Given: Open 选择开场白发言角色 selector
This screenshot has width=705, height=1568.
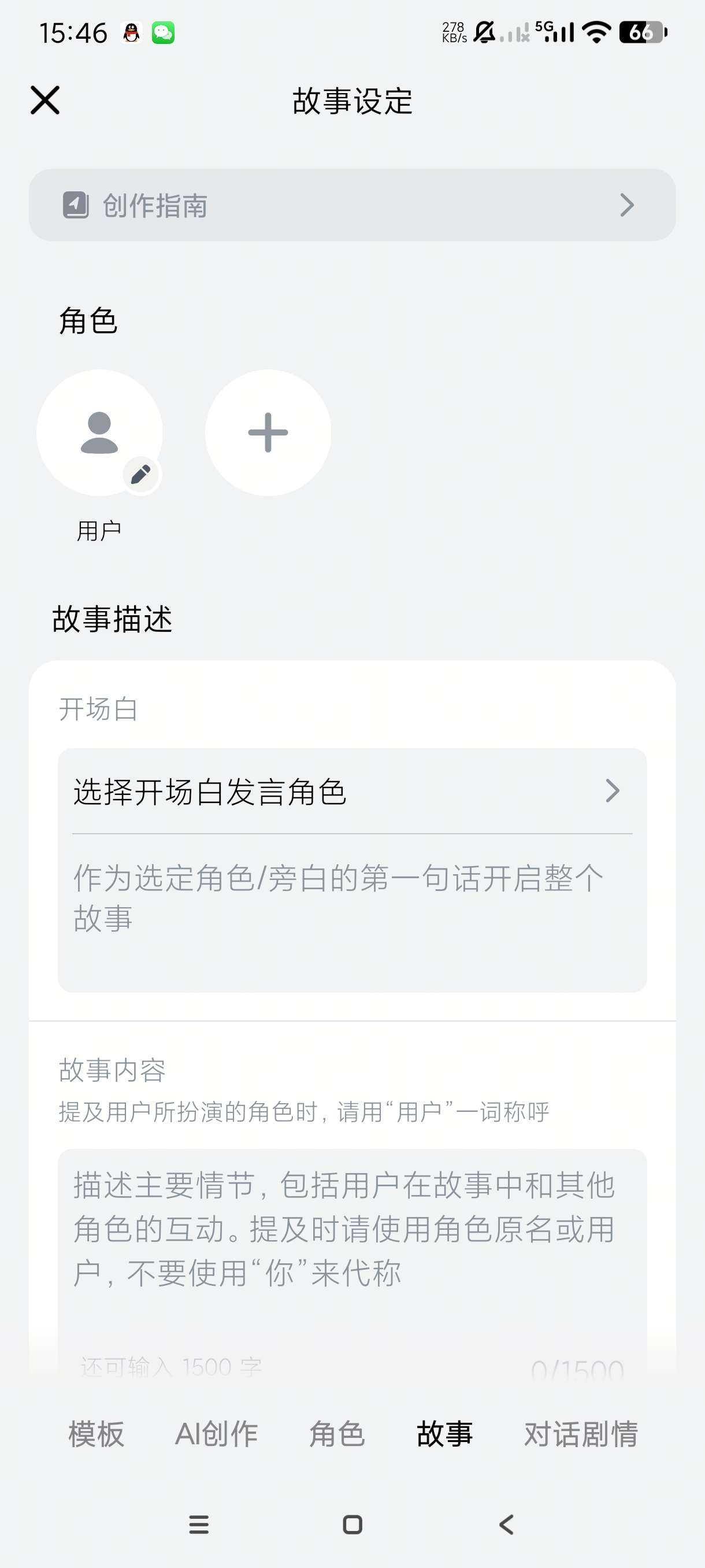Looking at the screenshot, I should pos(352,792).
